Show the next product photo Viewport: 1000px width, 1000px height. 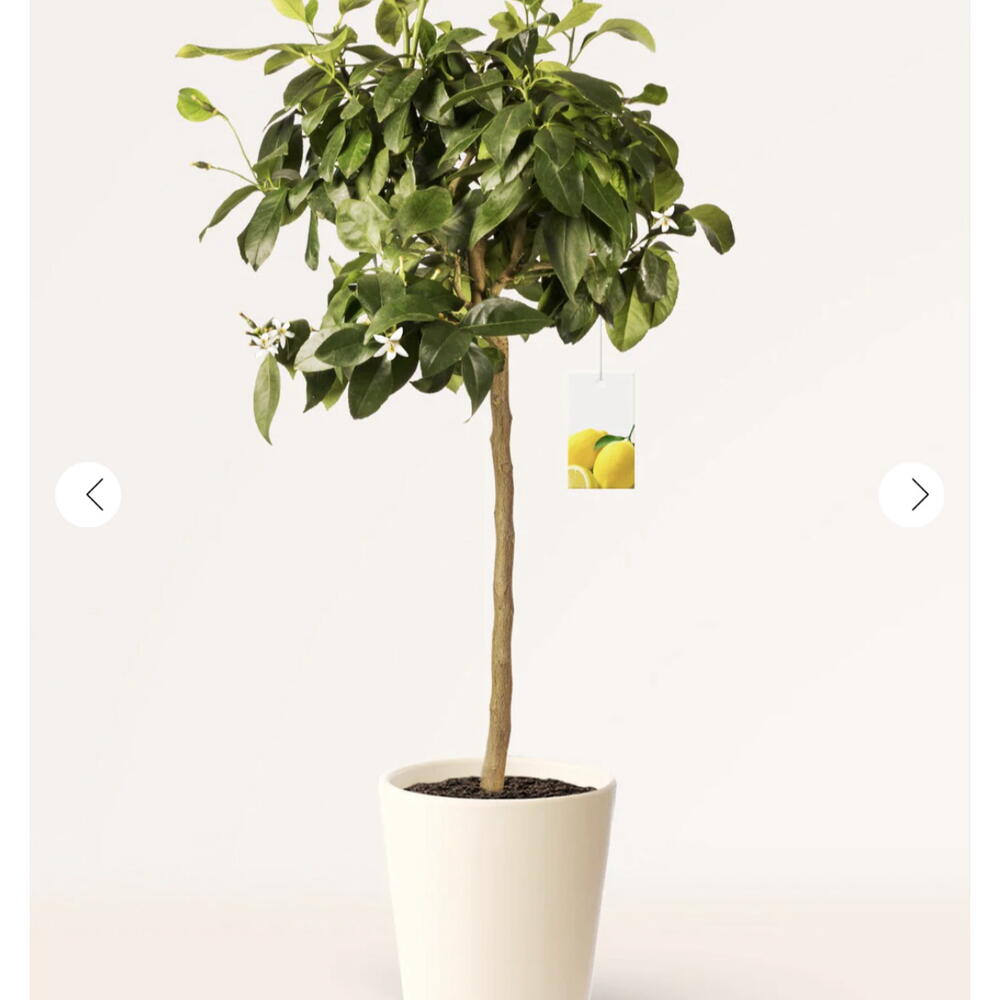click(911, 494)
